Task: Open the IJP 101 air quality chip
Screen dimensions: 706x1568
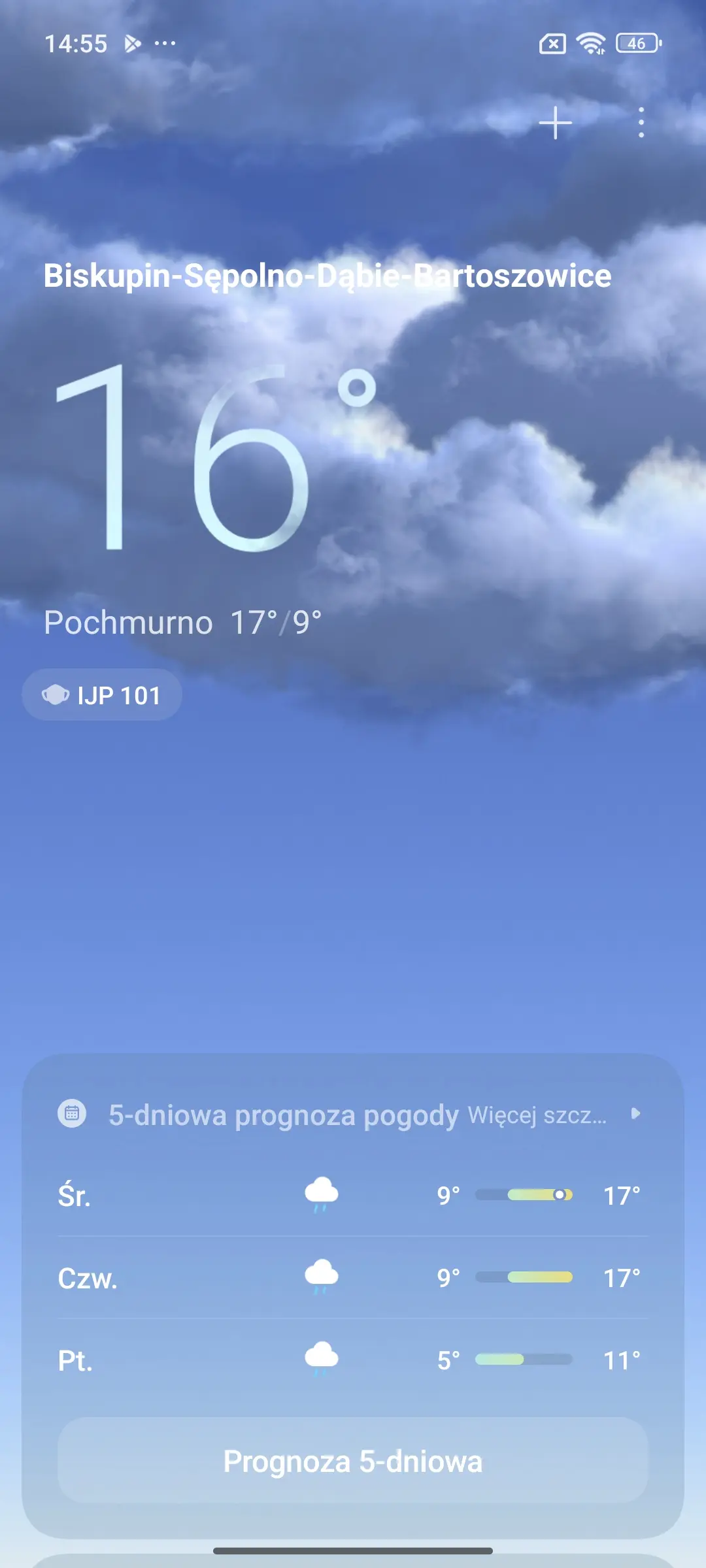Action: [x=102, y=695]
